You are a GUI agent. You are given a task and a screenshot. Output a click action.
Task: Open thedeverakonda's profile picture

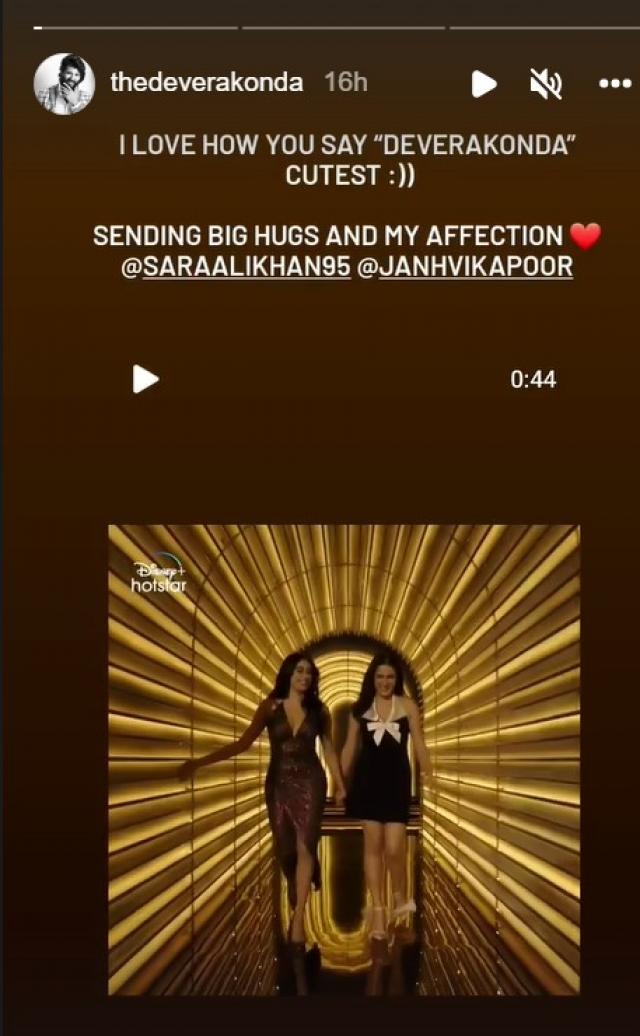[x=64, y=84]
